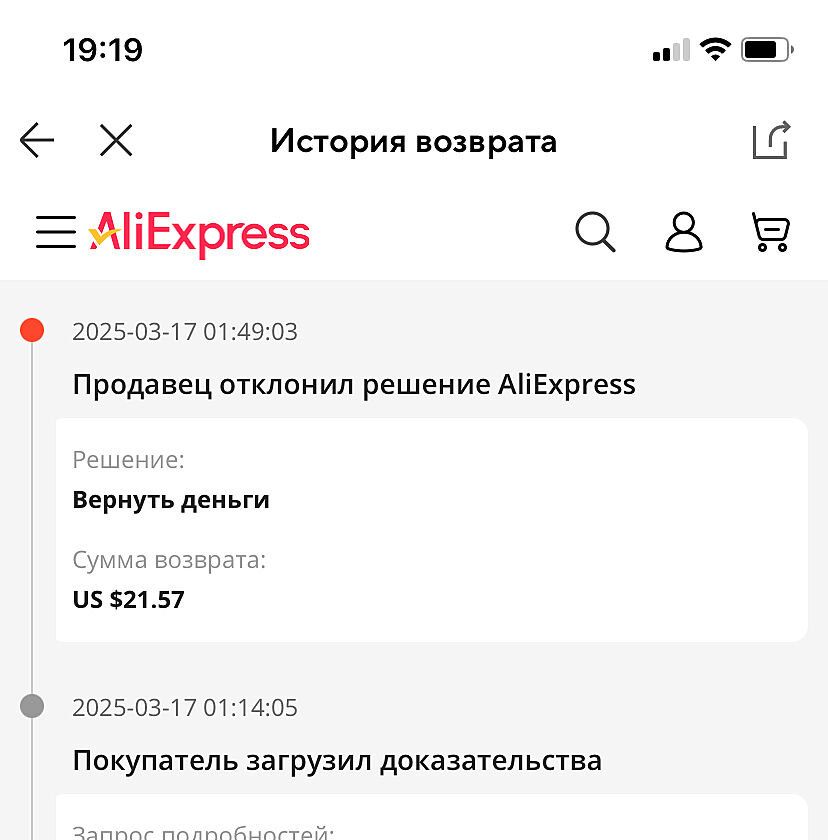The width and height of the screenshot is (828, 840).
Task: Share this page via share icon
Action: point(772,141)
